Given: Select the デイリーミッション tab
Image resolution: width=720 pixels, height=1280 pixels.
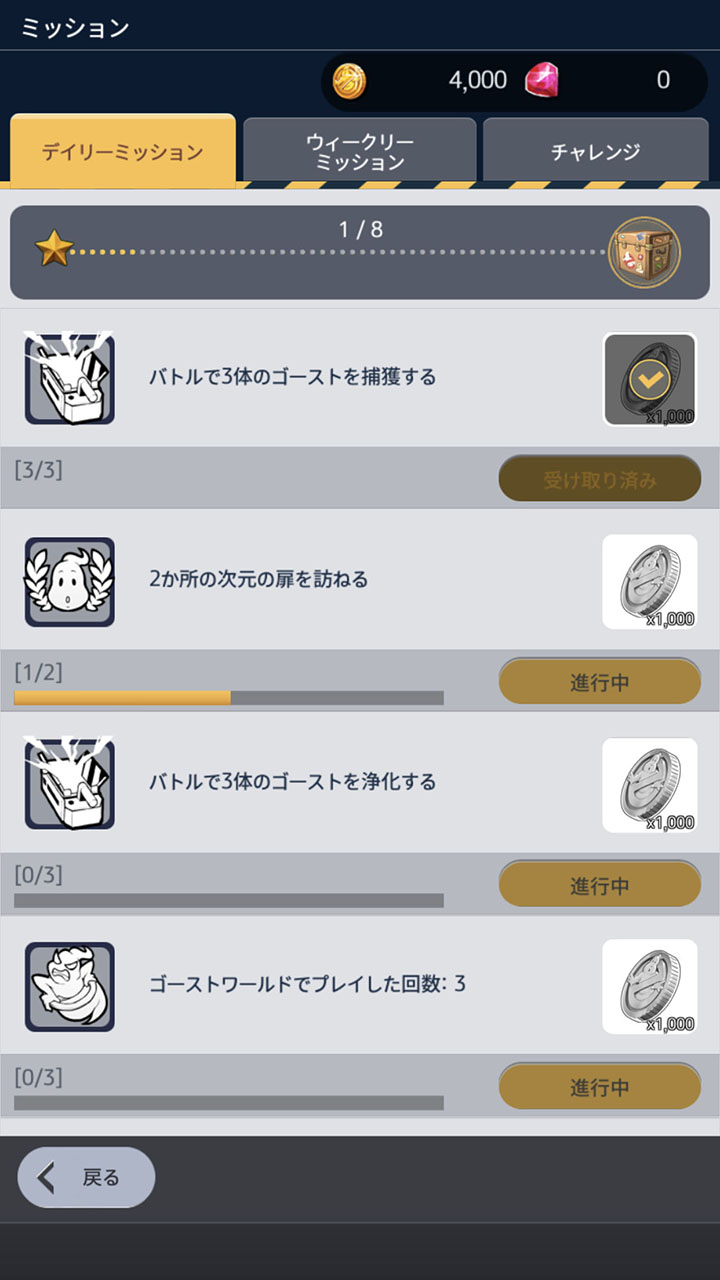Looking at the screenshot, I should (x=123, y=152).
